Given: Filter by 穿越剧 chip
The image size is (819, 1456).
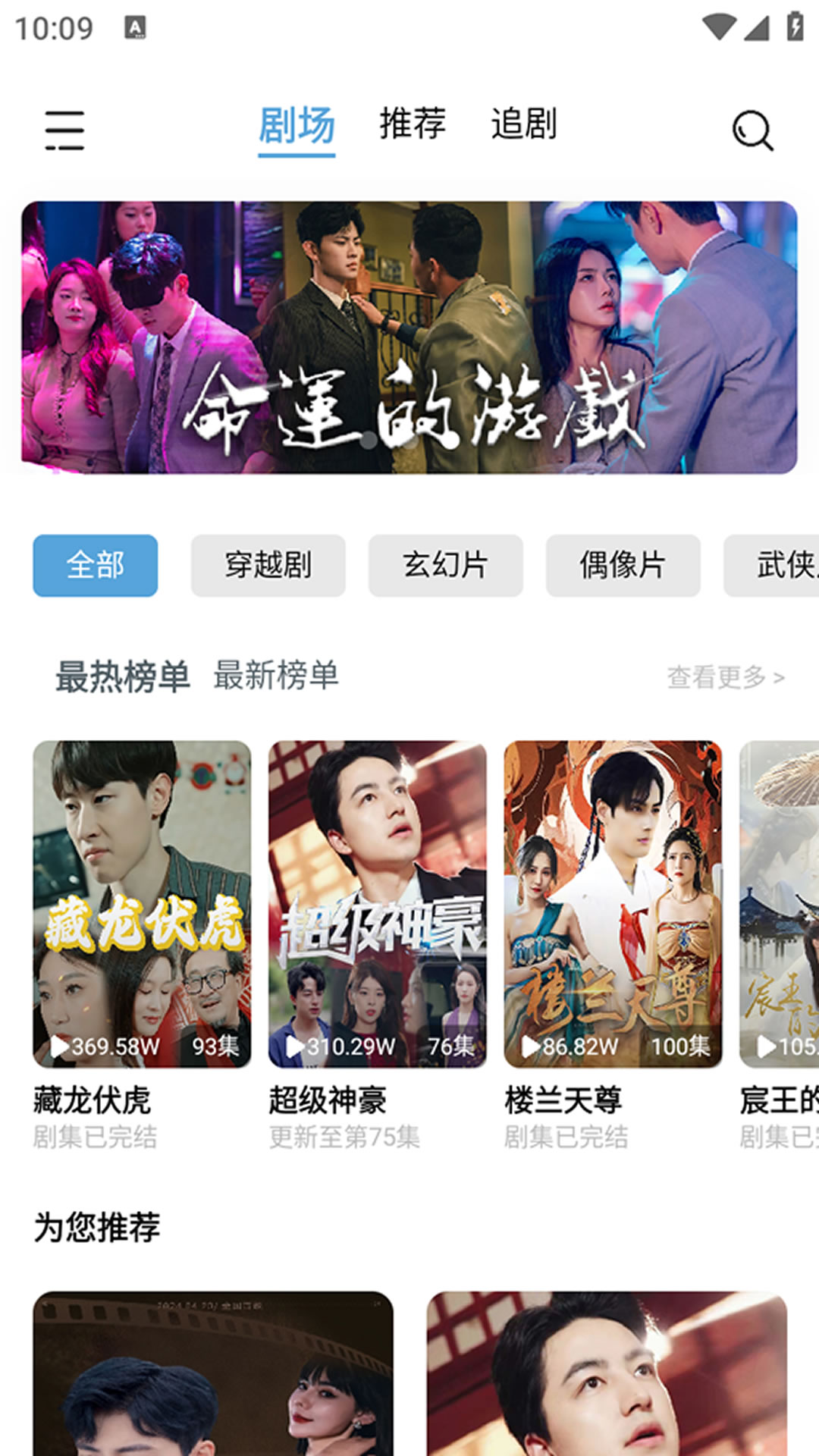Looking at the screenshot, I should coord(268,566).
